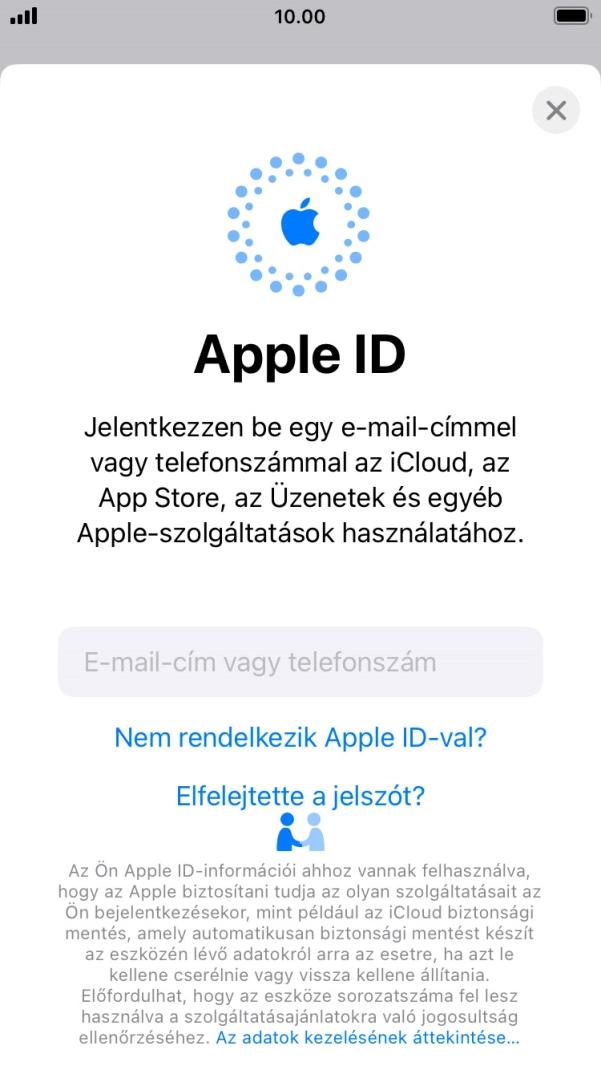Close the Apple ID sign-in sheet
Viewport: 601px width, 1070px height.
pyautogui.click(x=556, y=110)
